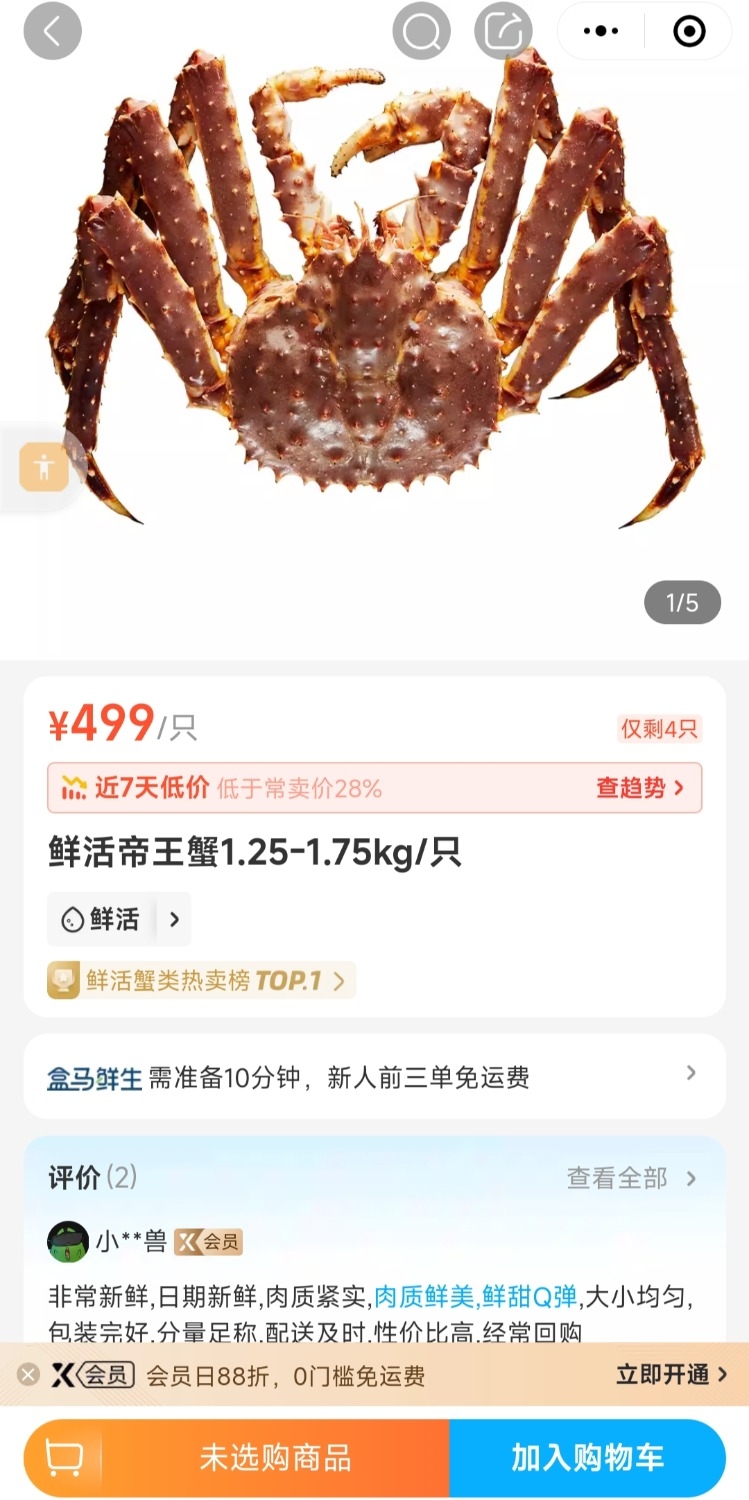
Task: Tap 立即开通 to activate membership
Action: (x=671, y=1375)
